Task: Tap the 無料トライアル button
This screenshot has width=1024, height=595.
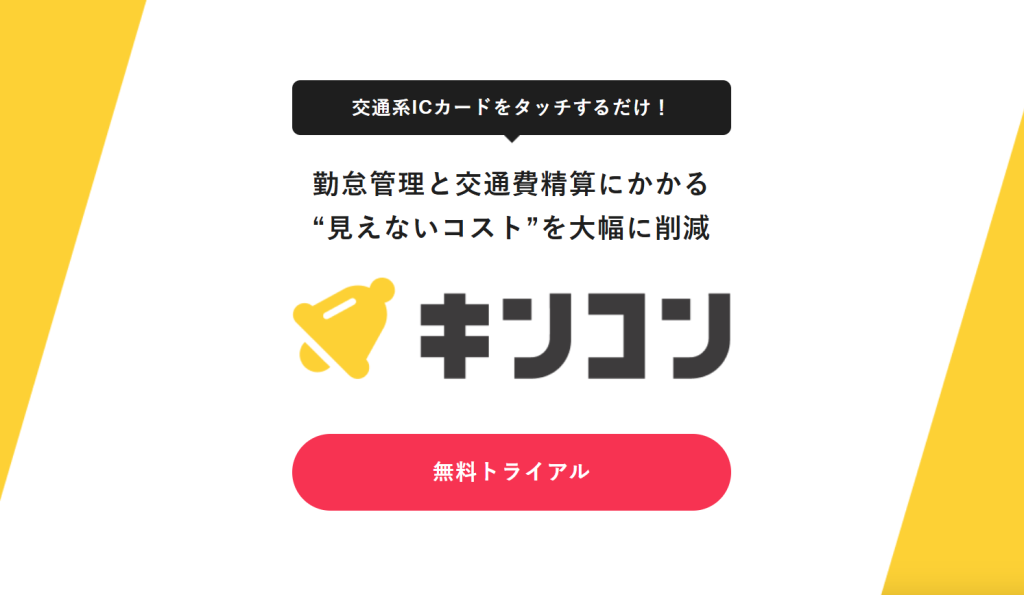Action: coord(511,472)
